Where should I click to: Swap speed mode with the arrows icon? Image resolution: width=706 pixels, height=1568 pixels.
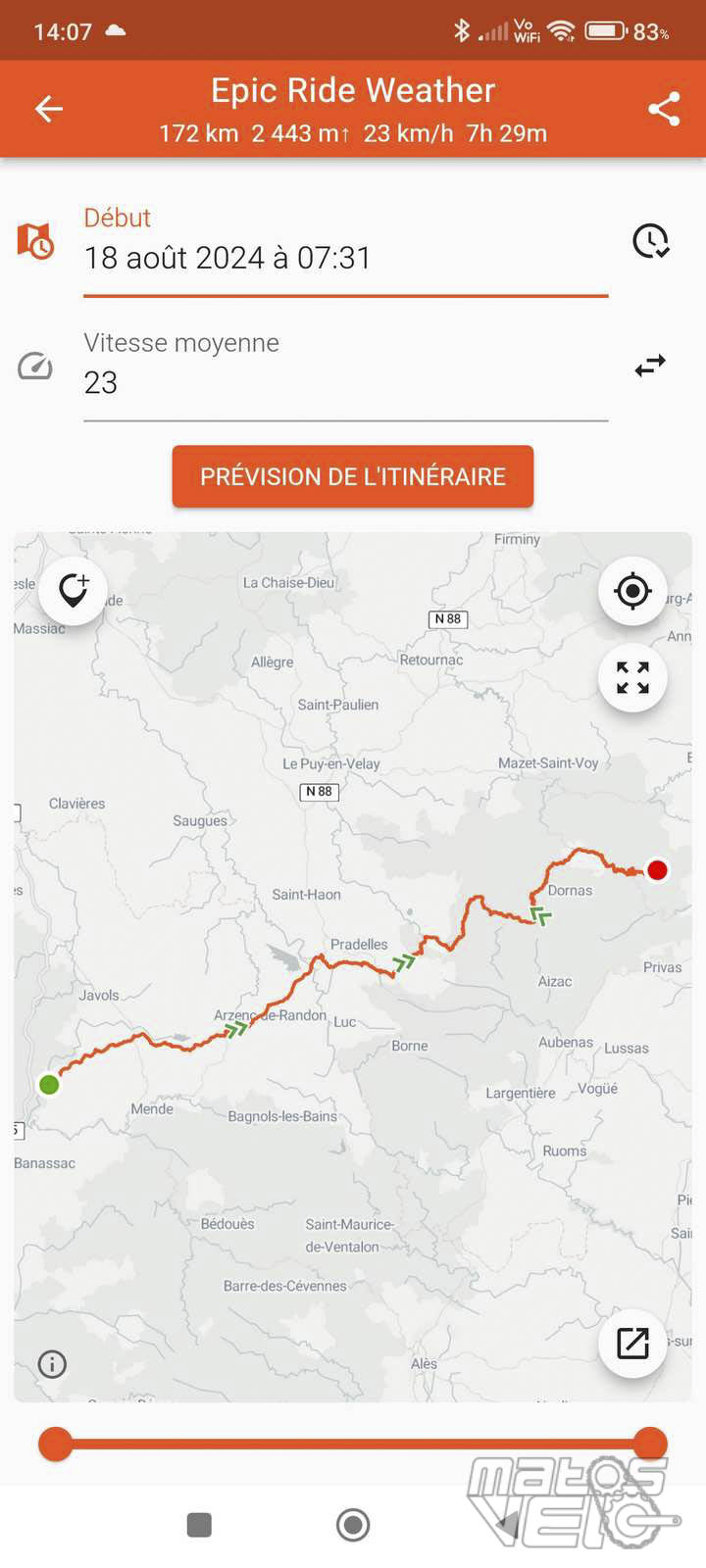pos(650,366)
